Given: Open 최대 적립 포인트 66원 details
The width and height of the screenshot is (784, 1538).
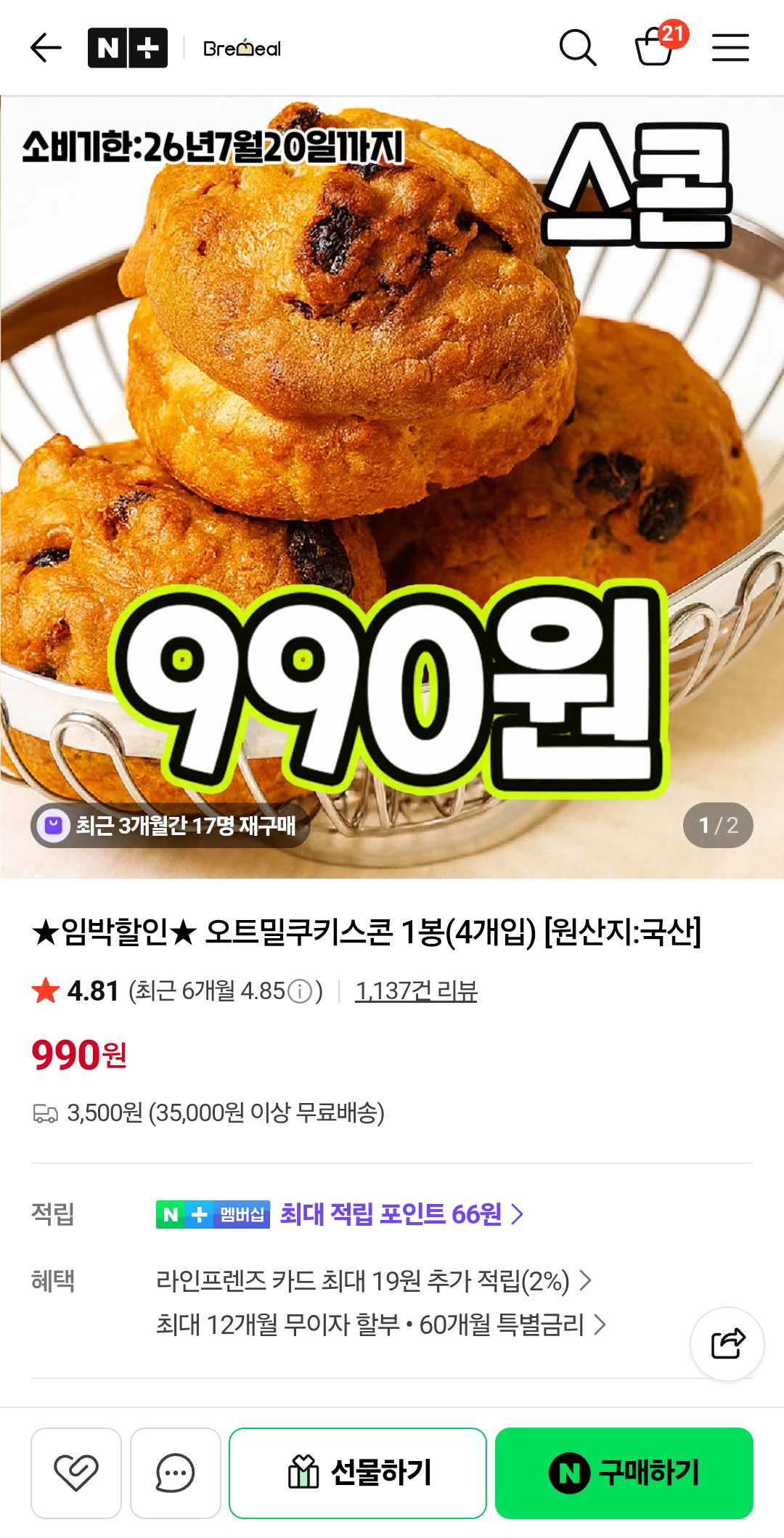Looking at the screenshot, I should tap(401, 1214).
